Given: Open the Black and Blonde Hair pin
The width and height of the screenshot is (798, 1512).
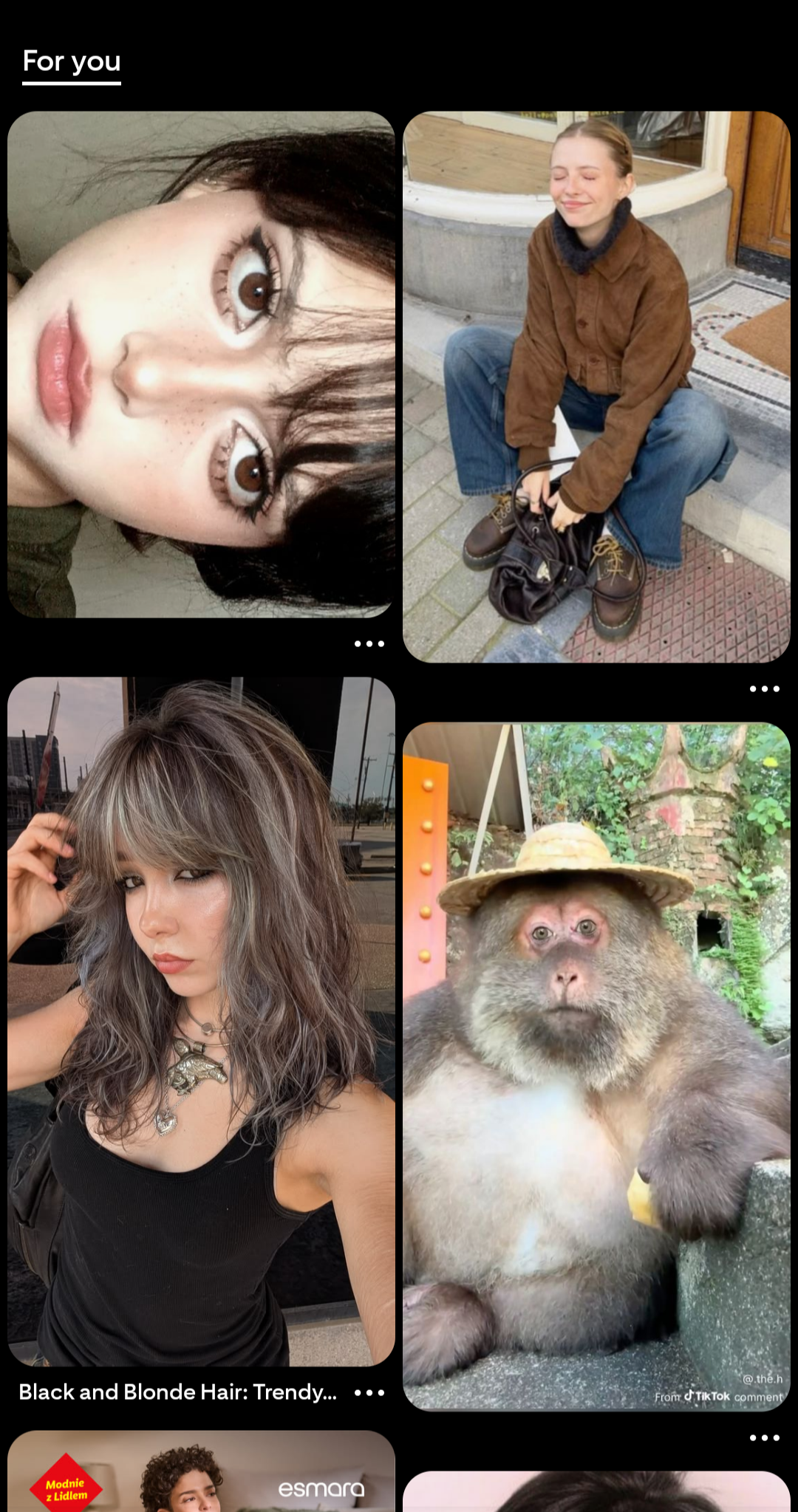Looking at the screenshot, I should [x=201, y=1019].
